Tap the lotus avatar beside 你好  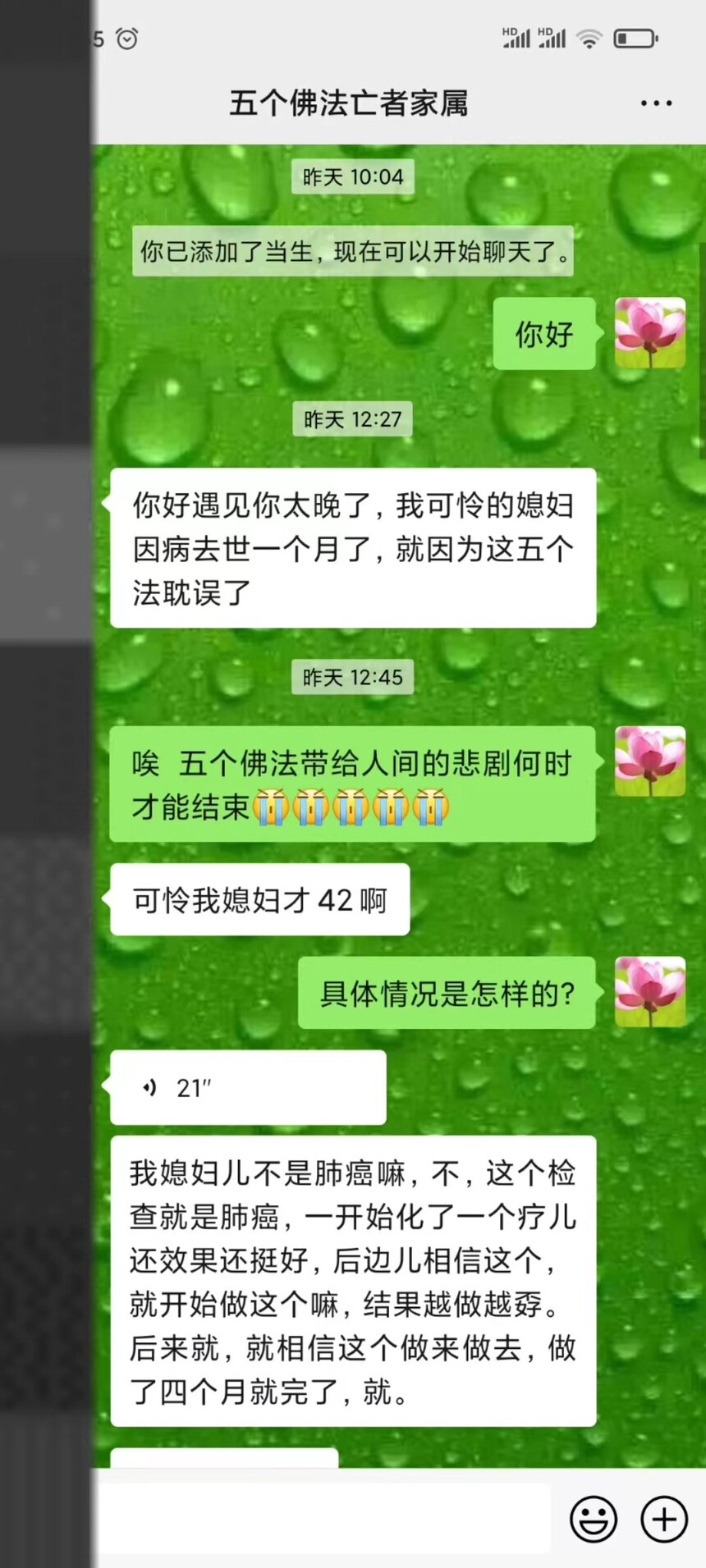650,333
